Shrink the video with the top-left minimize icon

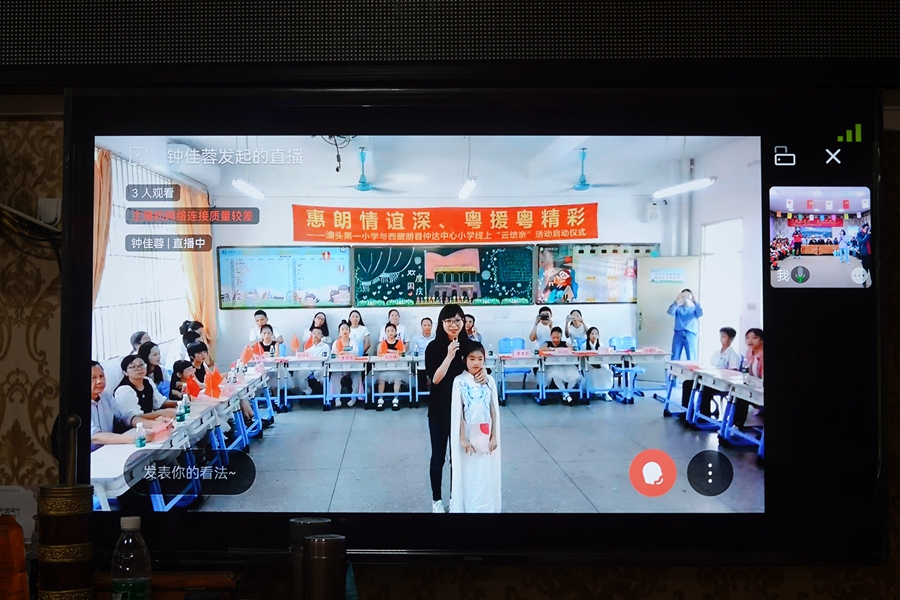[x=138, y=156]
